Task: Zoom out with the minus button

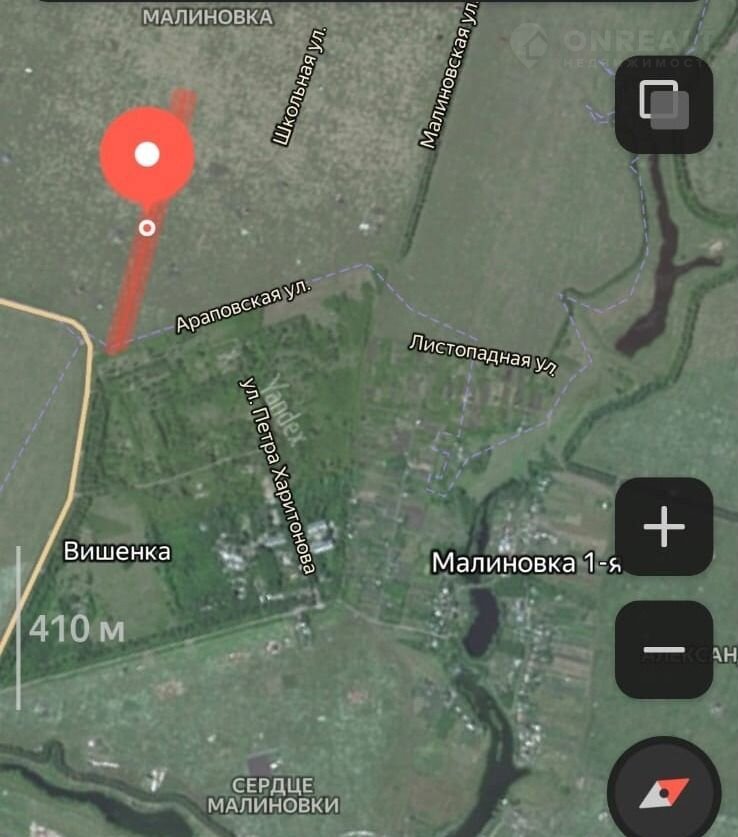Action: [664, 650]
